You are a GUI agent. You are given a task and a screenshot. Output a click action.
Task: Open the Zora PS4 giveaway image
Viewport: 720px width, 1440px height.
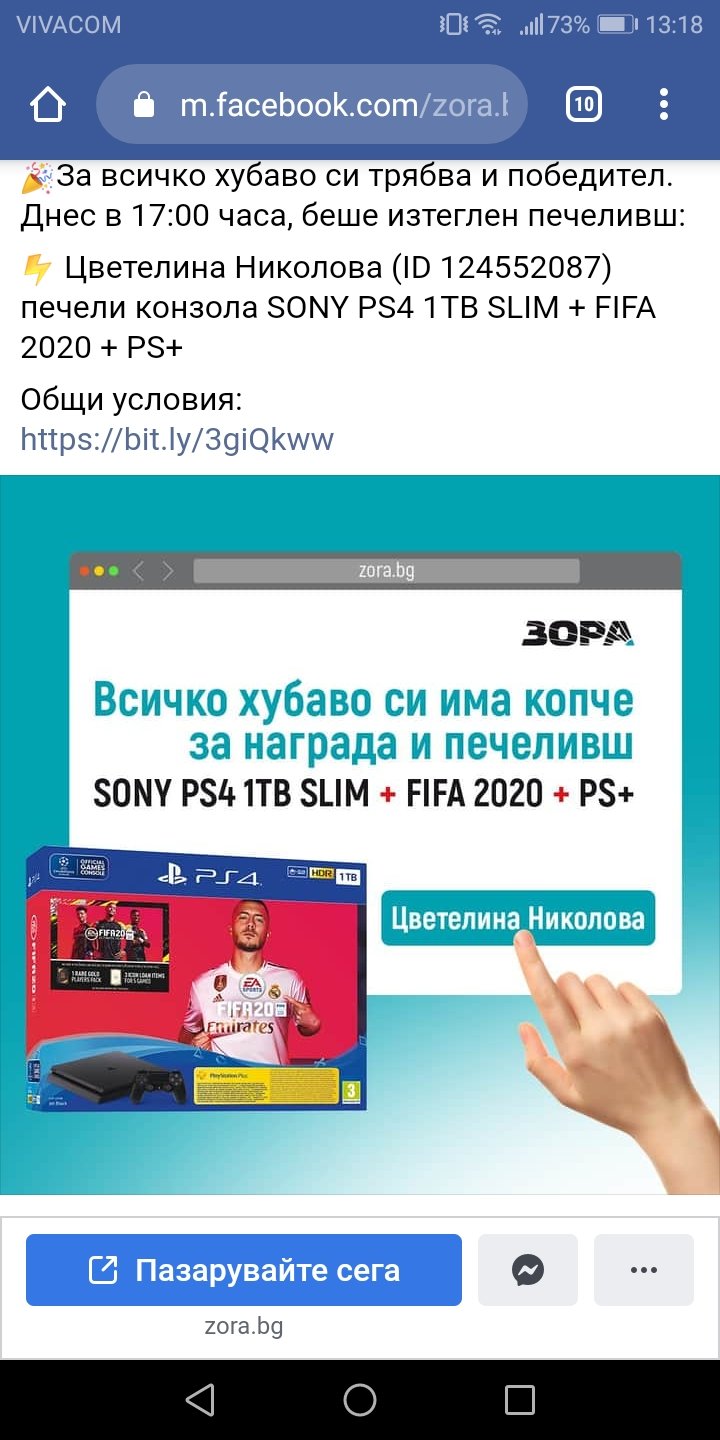click(x=360, y=834)
